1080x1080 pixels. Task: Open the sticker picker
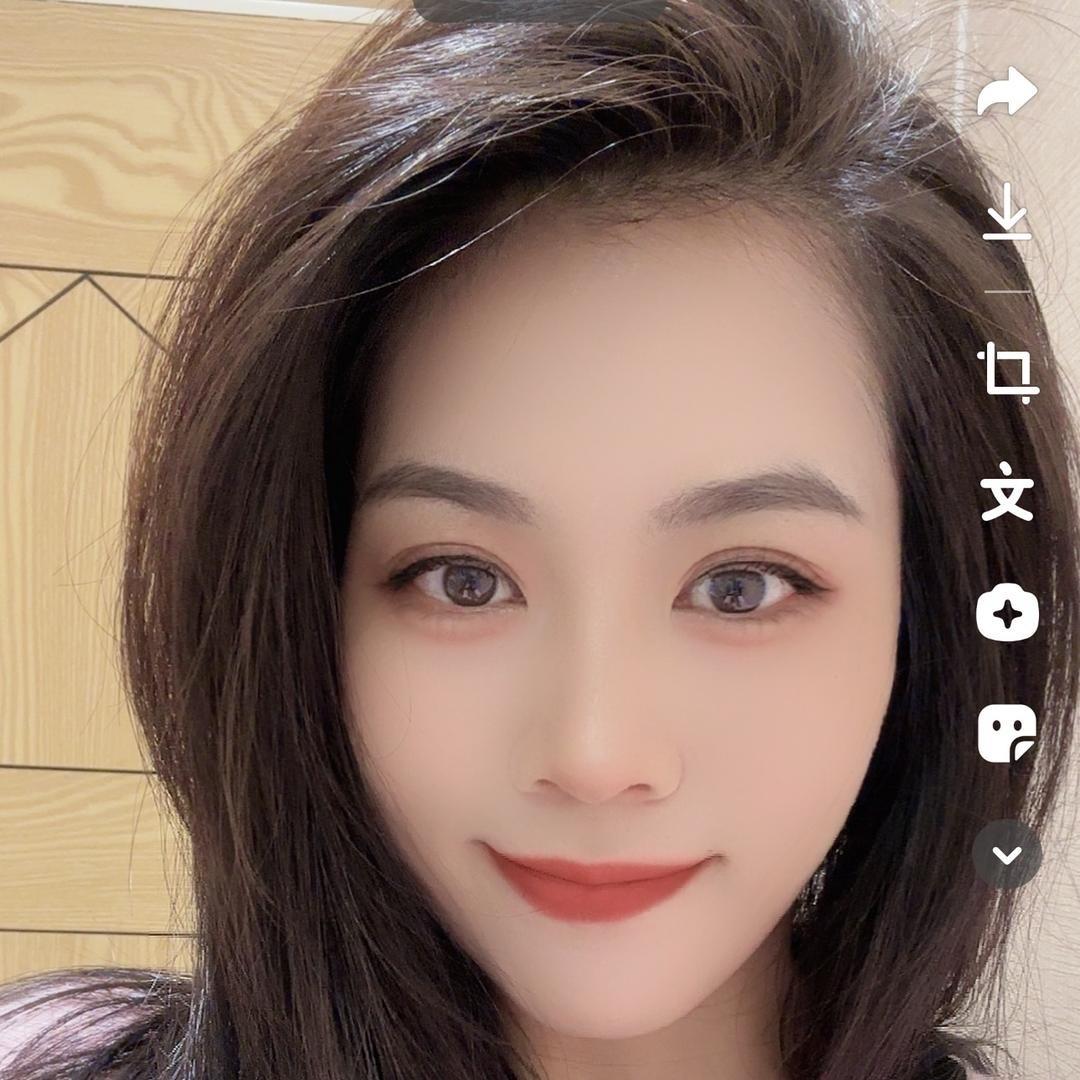1007,733
